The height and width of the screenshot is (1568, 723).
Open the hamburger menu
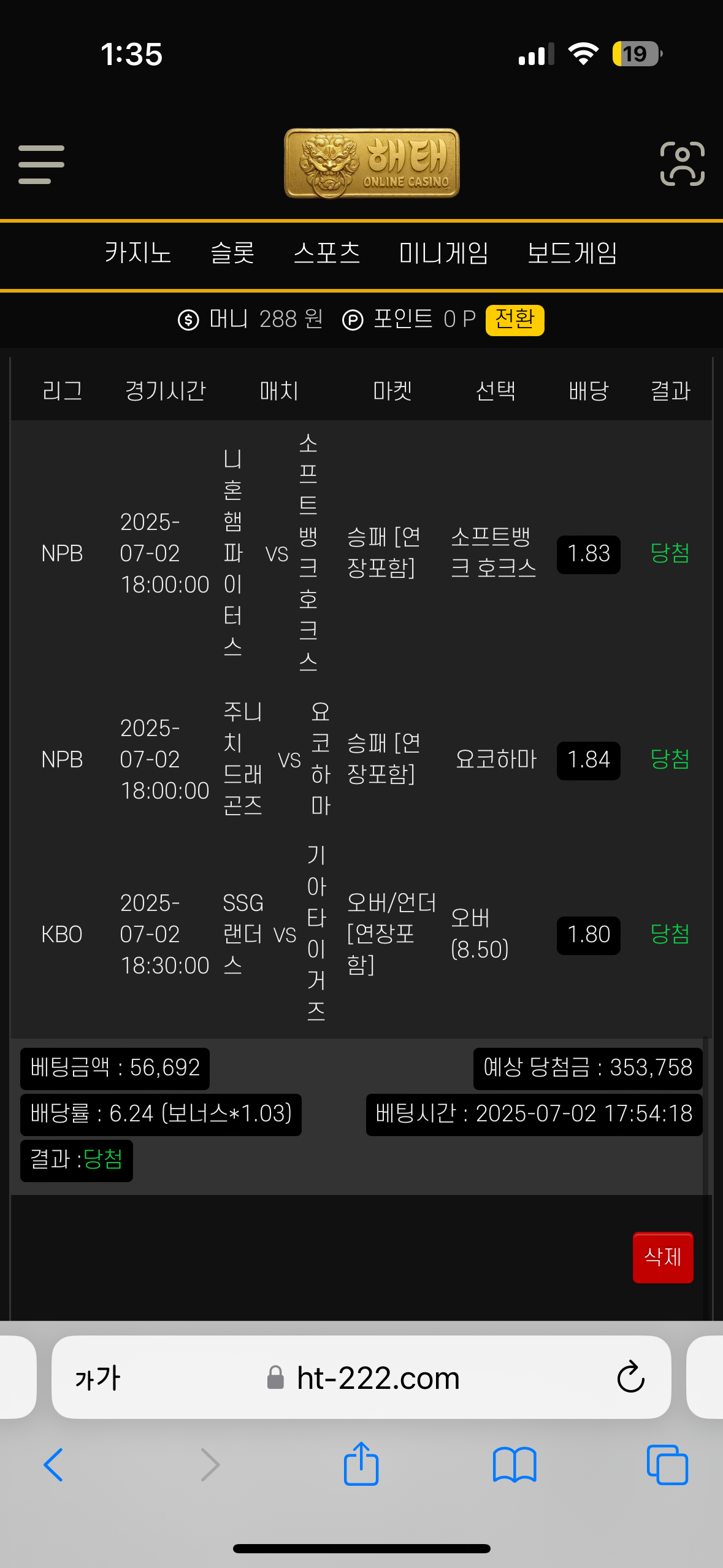tap(41, 164)
